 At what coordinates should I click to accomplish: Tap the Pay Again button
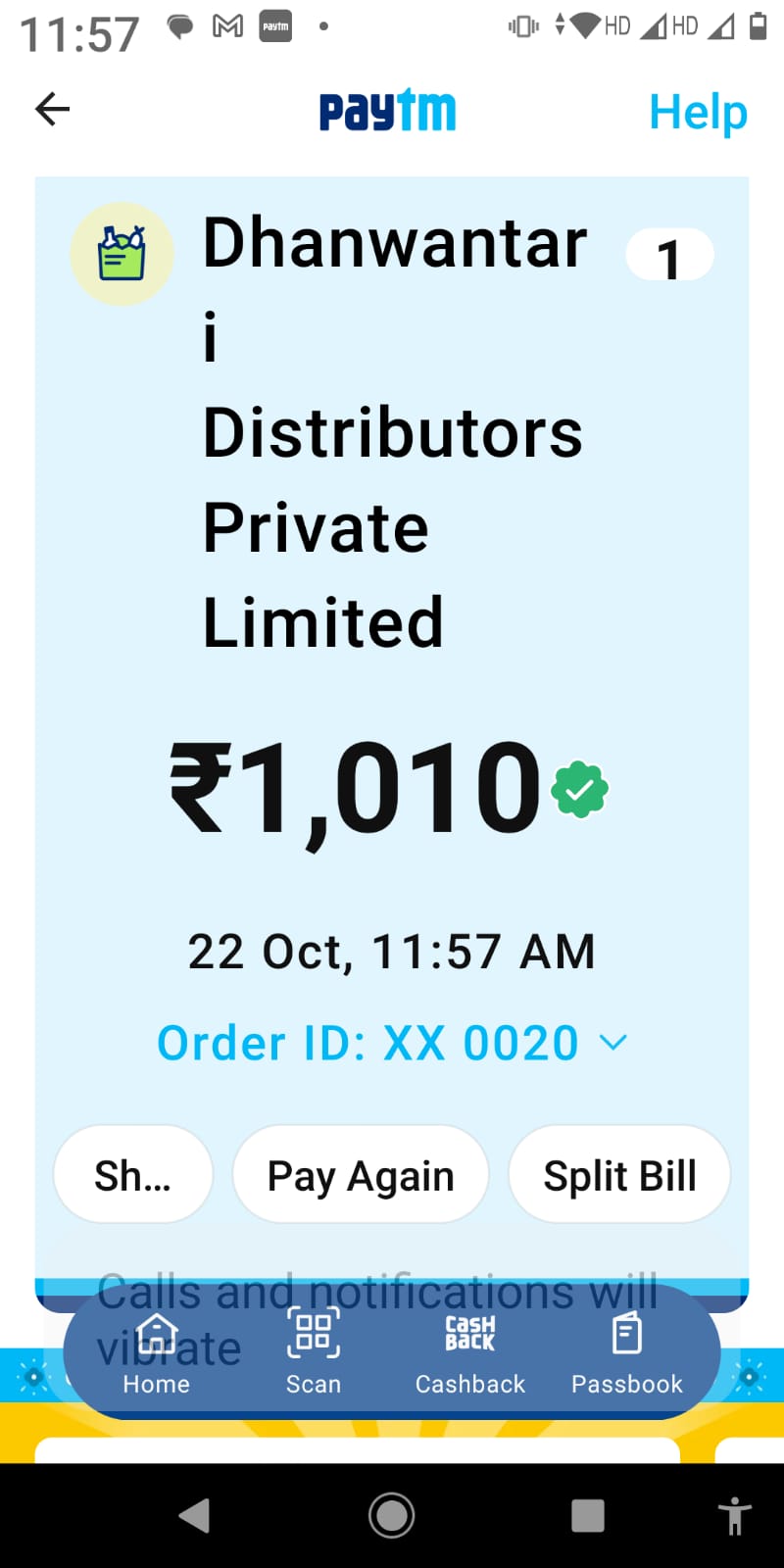tap(361, 1174)
